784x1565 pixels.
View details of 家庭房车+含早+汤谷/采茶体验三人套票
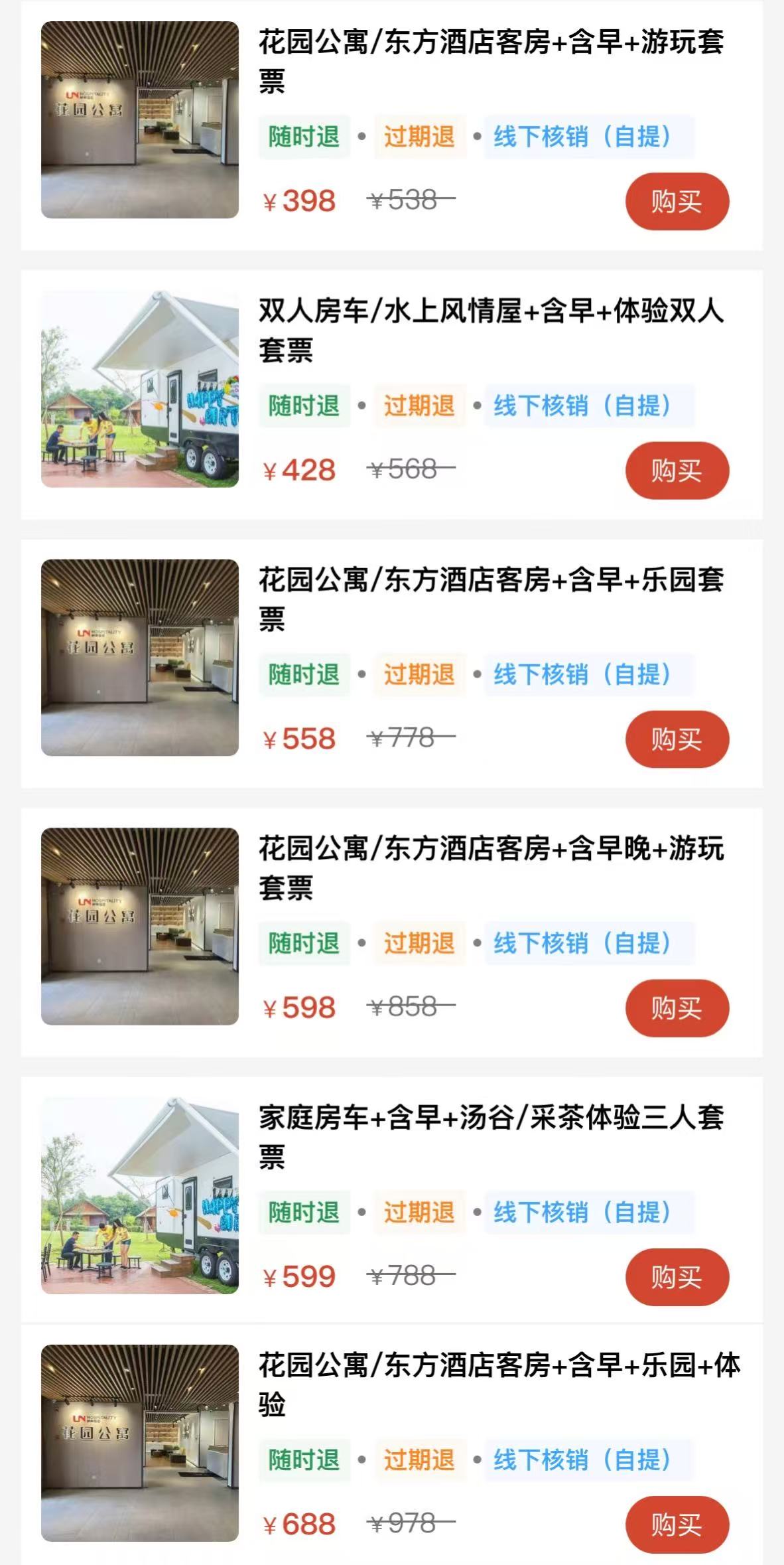(x=491, y=1136)
